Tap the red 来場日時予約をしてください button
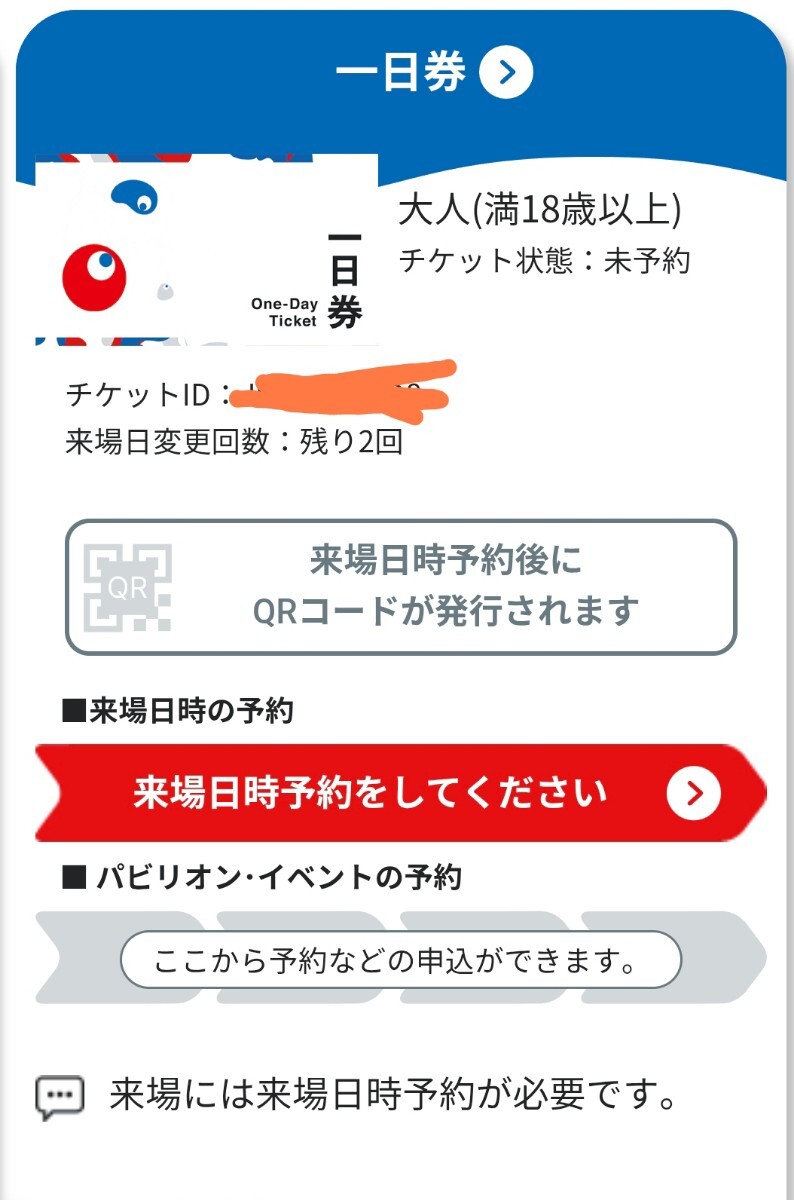Screen dimensions: 794x1200 pos(400,793)
